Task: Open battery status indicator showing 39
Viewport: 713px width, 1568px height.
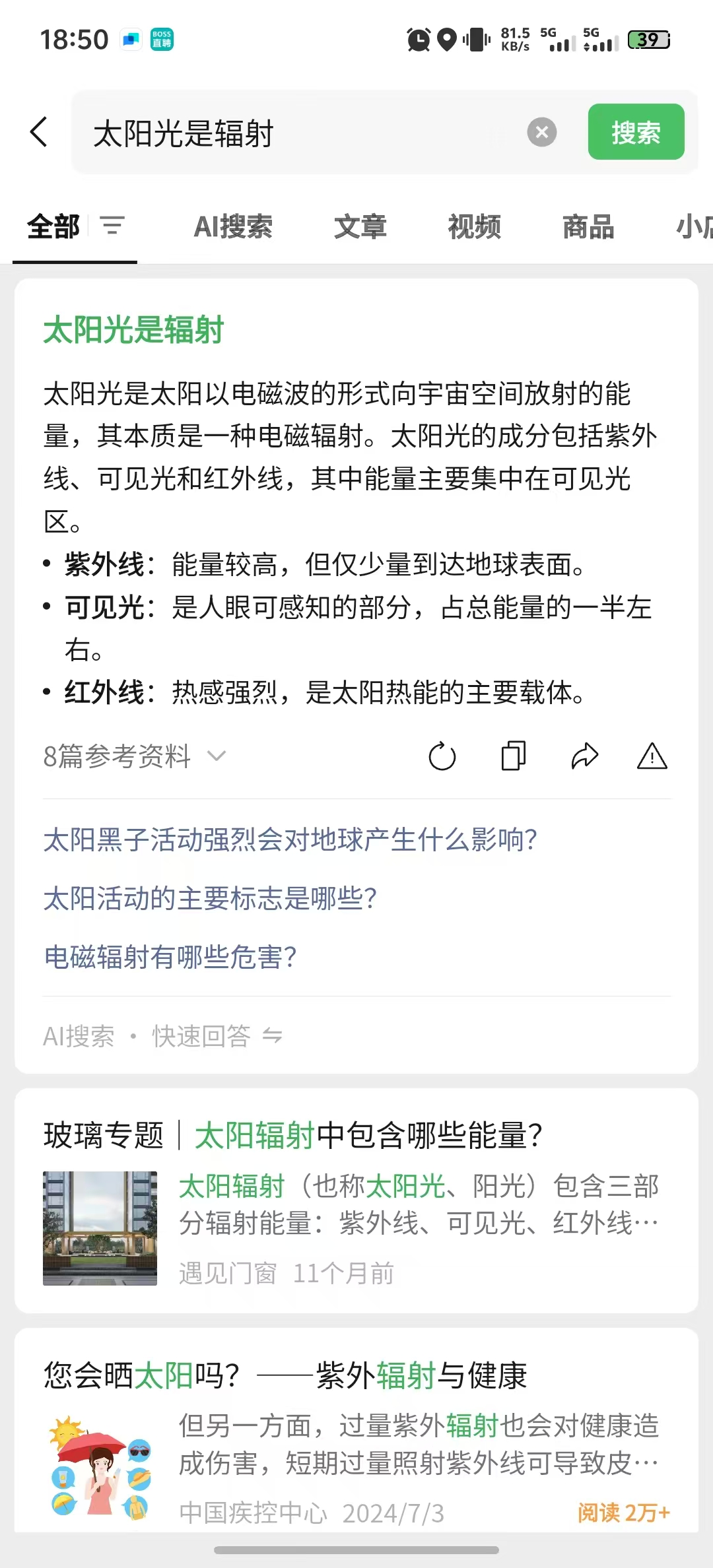Action: [648, 40]
